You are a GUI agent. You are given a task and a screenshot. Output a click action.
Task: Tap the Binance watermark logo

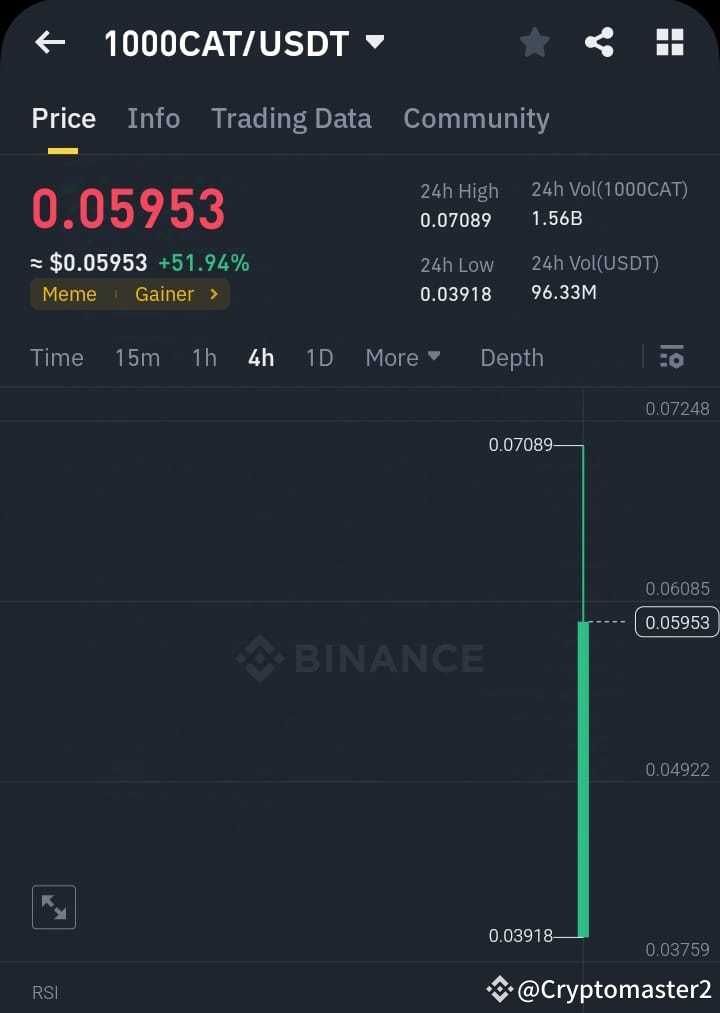click(360, 658)
